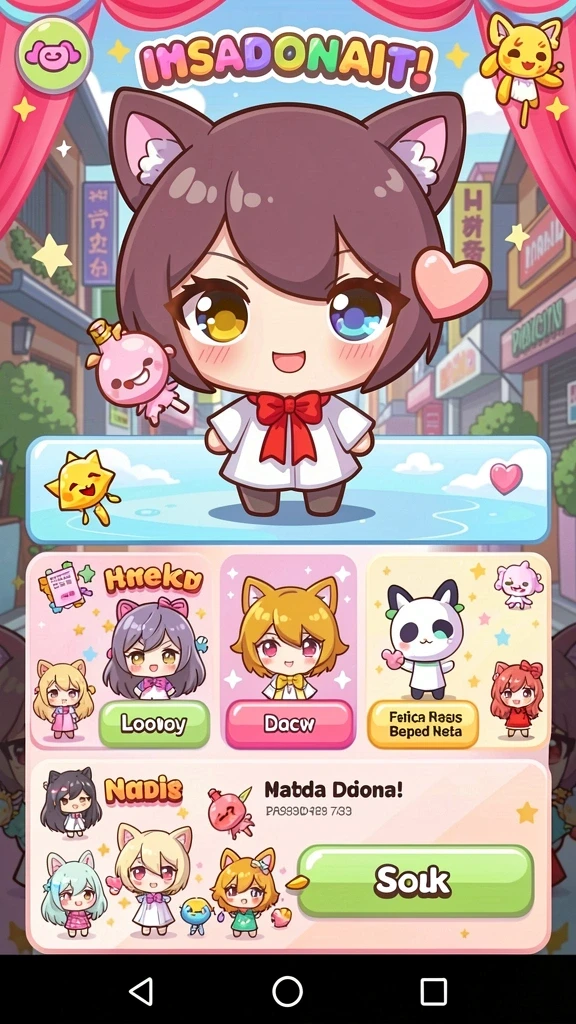The height and width of the screenshot is (1024, 576).
Task: Select the green Loovoy button
Action: tap(154, 724)
